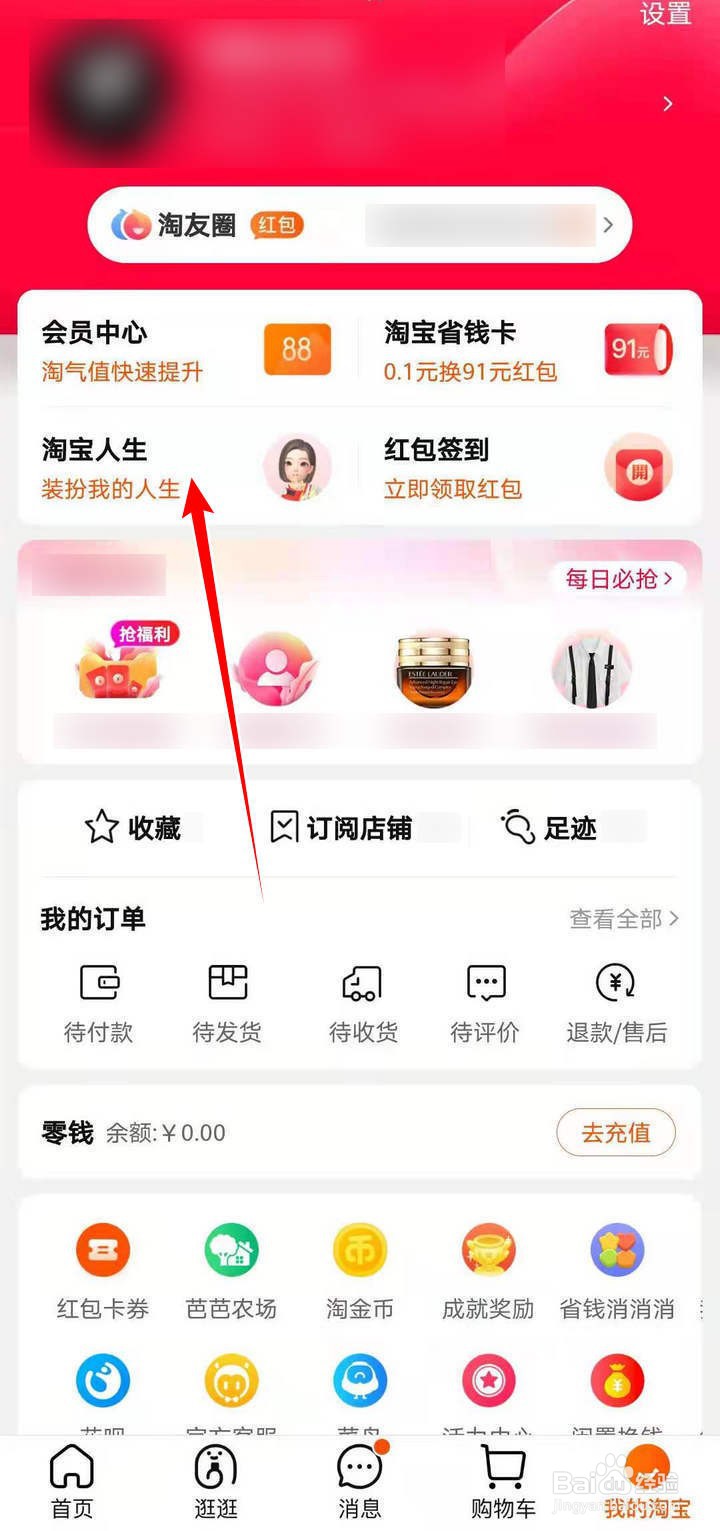Viewport: 720px width, 1531px height.
Task: Open 成就奖励 achievements trophy icon
Action: click(x=487, y=1250)
